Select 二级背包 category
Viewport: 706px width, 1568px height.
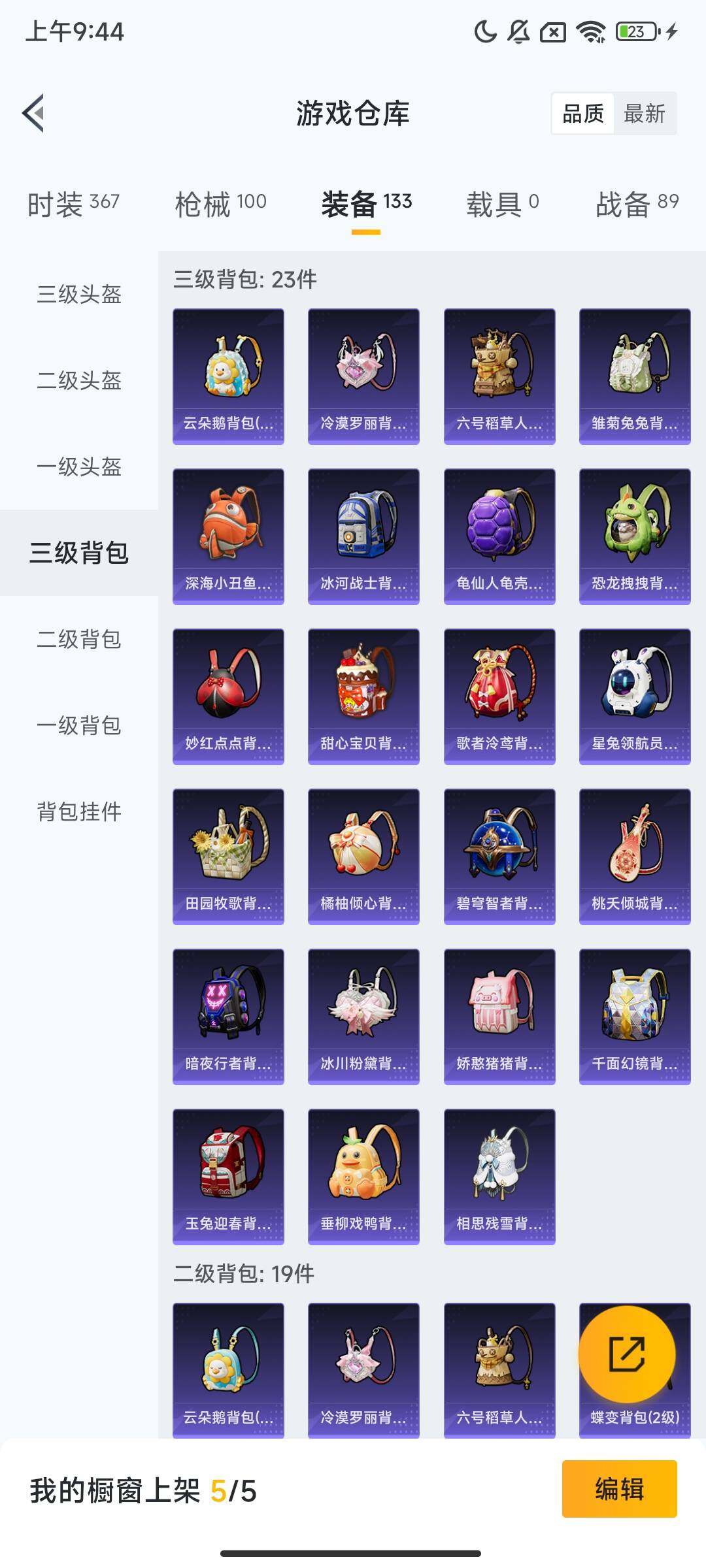(x=79, y=639)
